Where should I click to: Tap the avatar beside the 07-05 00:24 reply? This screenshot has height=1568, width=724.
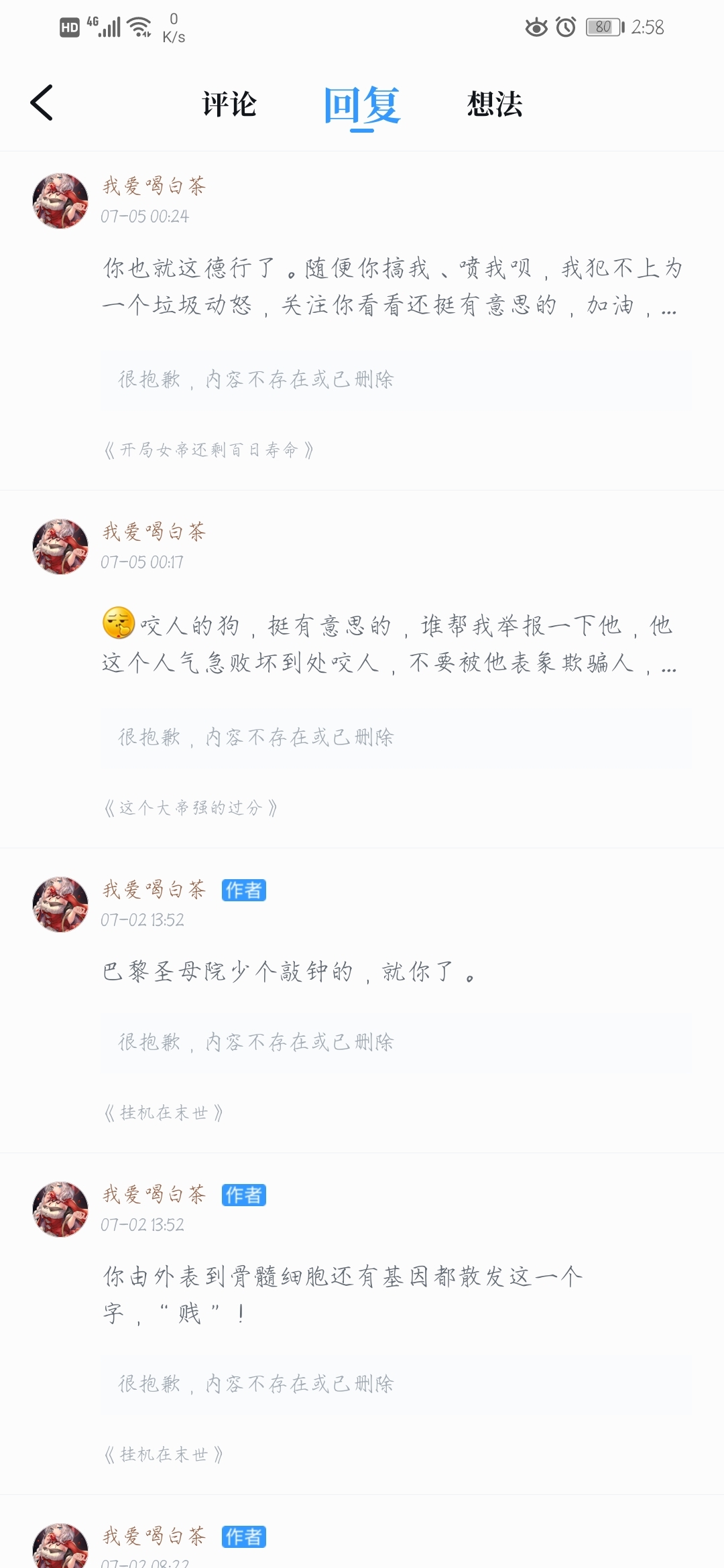click(x=60, y=200)
